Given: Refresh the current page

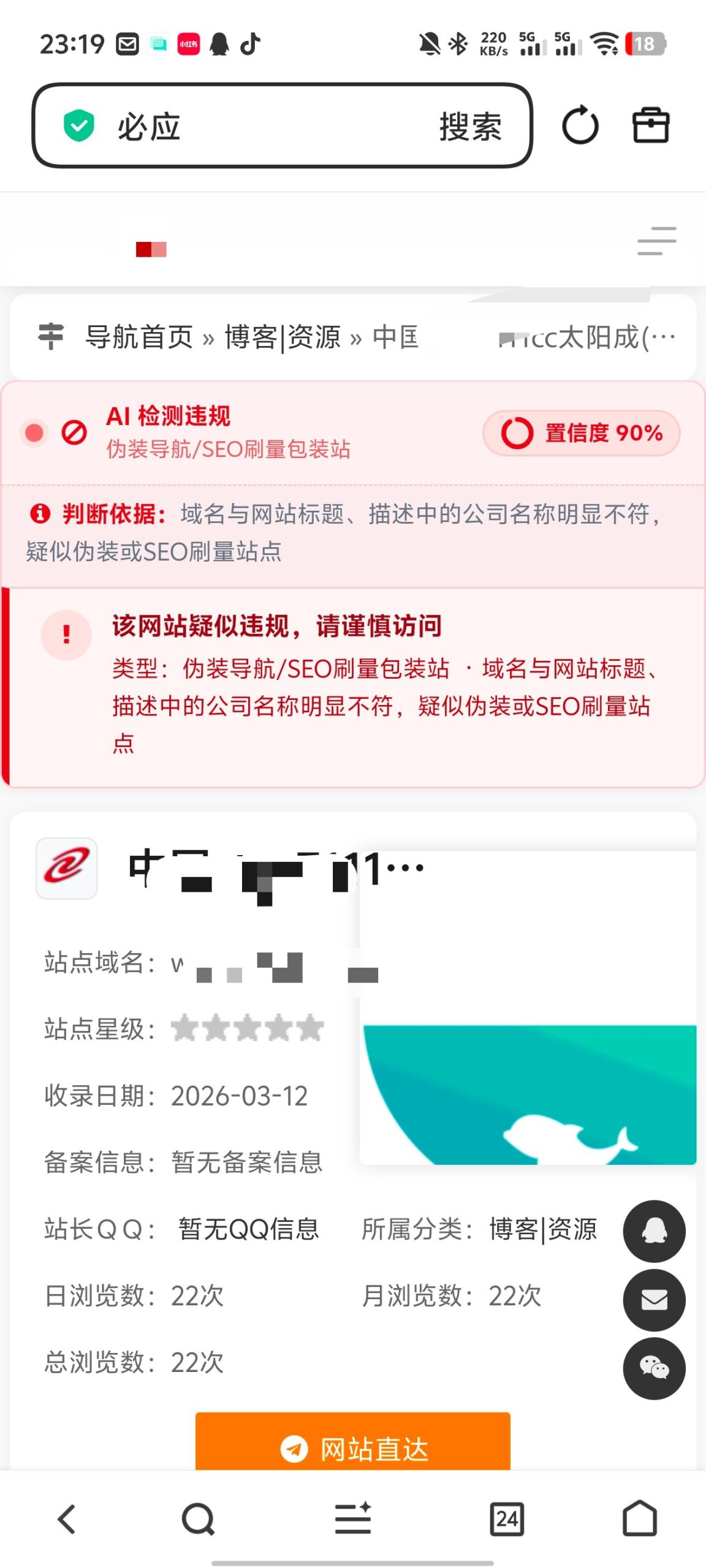Looking at the screenshot, I should 580,126.
